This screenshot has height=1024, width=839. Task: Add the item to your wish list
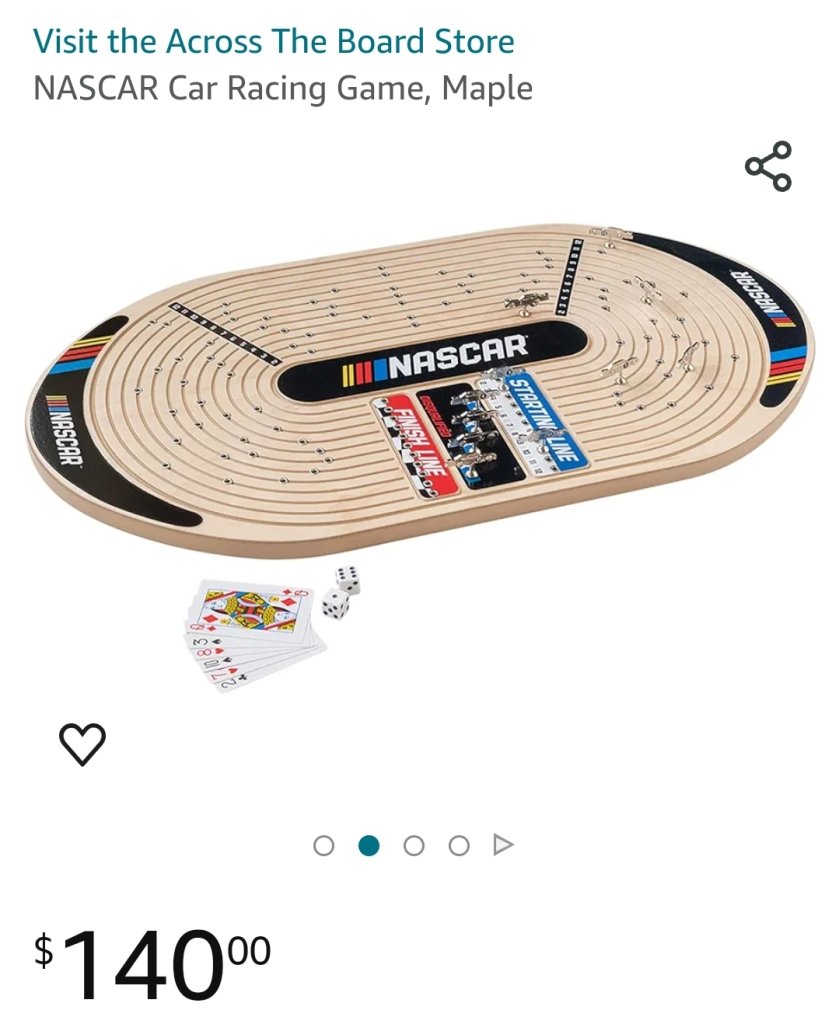pos(82,744)
